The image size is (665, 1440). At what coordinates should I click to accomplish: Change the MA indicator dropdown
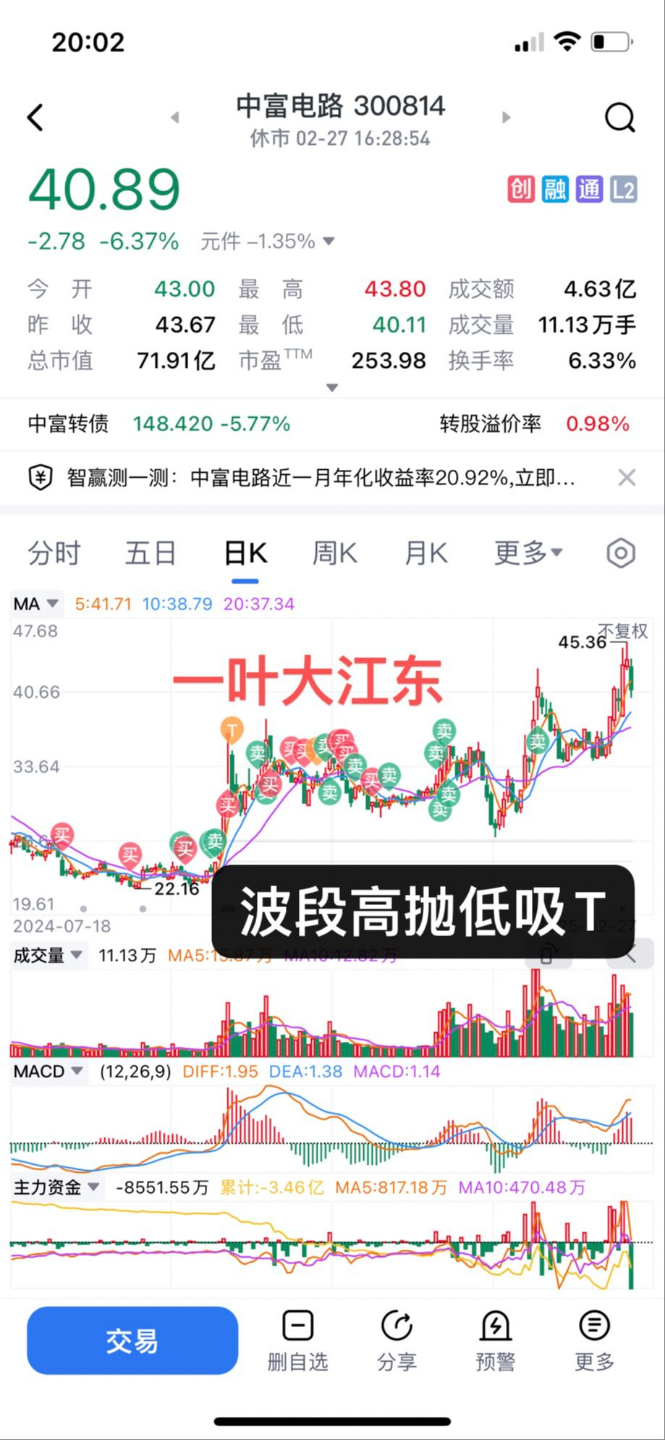[37, 604]
